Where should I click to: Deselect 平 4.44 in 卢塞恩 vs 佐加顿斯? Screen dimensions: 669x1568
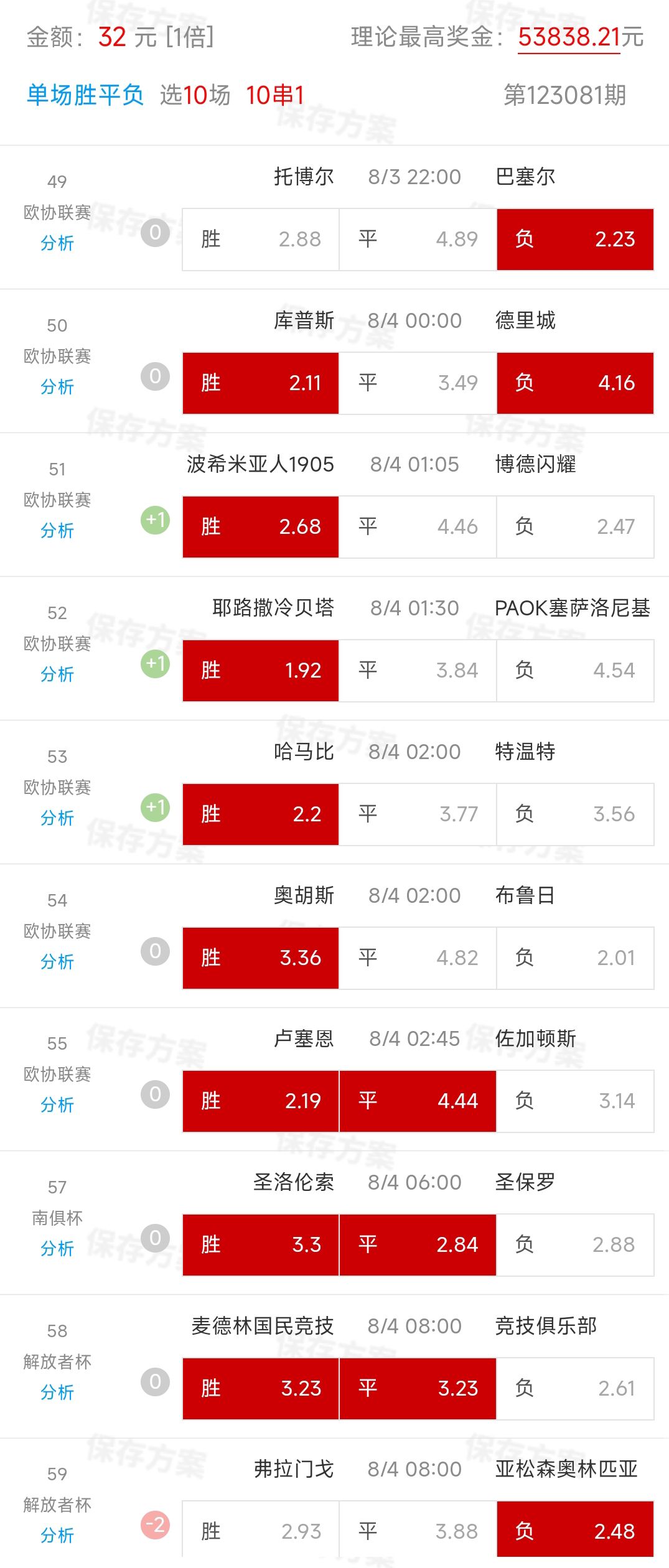click(418, 1101)
